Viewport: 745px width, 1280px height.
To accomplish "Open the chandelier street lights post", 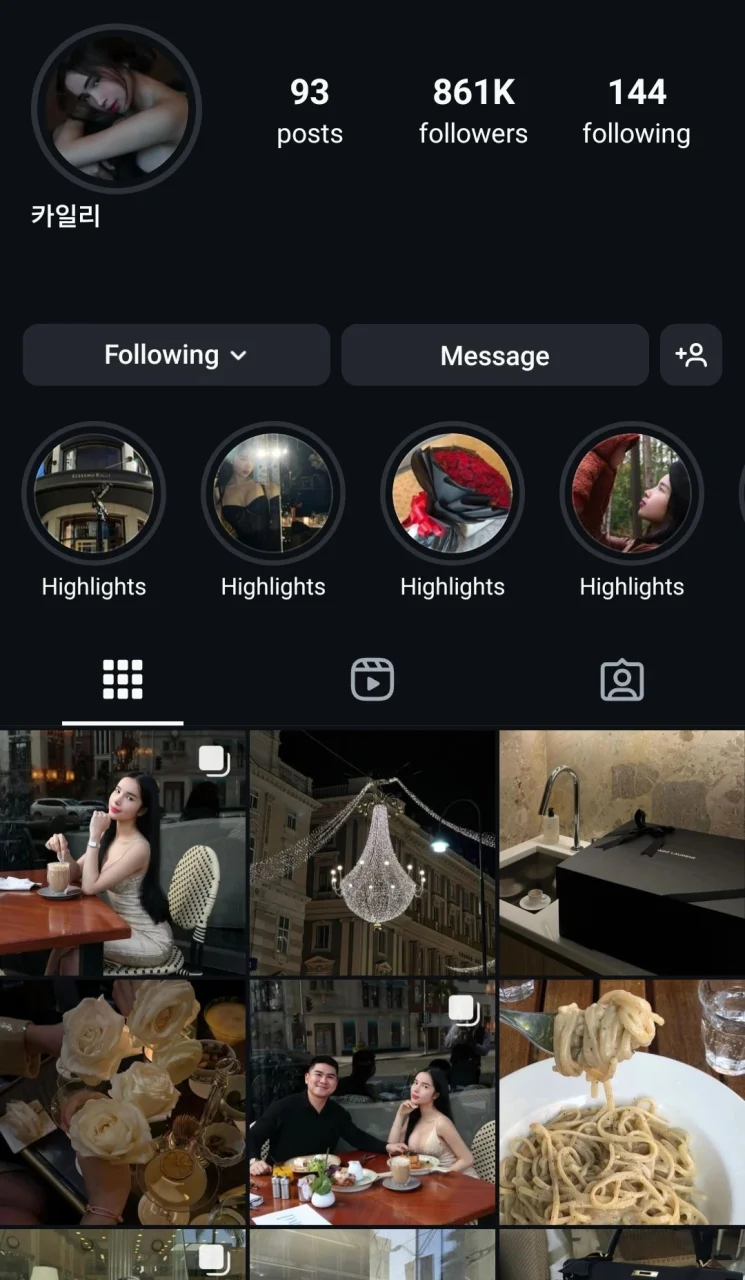I will [372, 852].
